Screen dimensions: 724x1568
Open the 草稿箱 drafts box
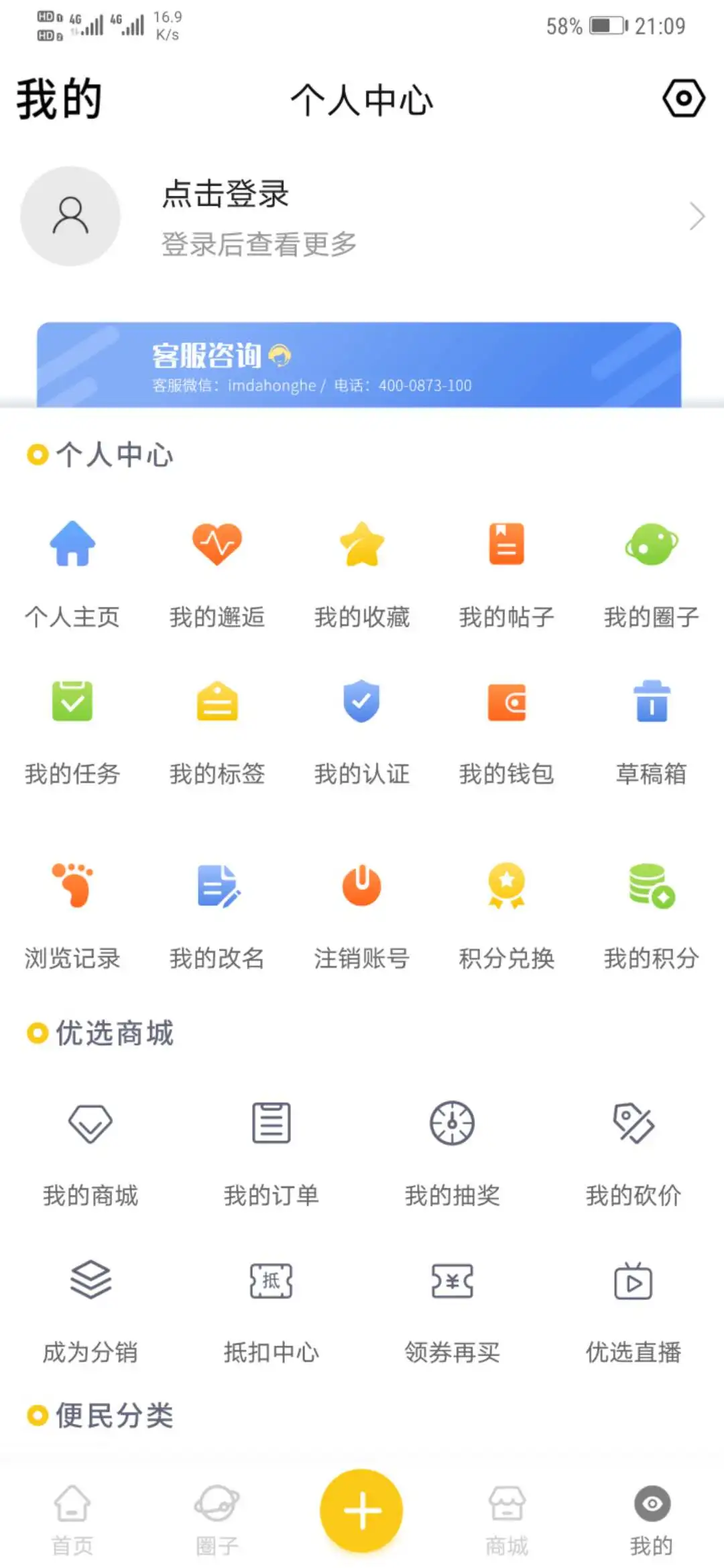(652, 730)
